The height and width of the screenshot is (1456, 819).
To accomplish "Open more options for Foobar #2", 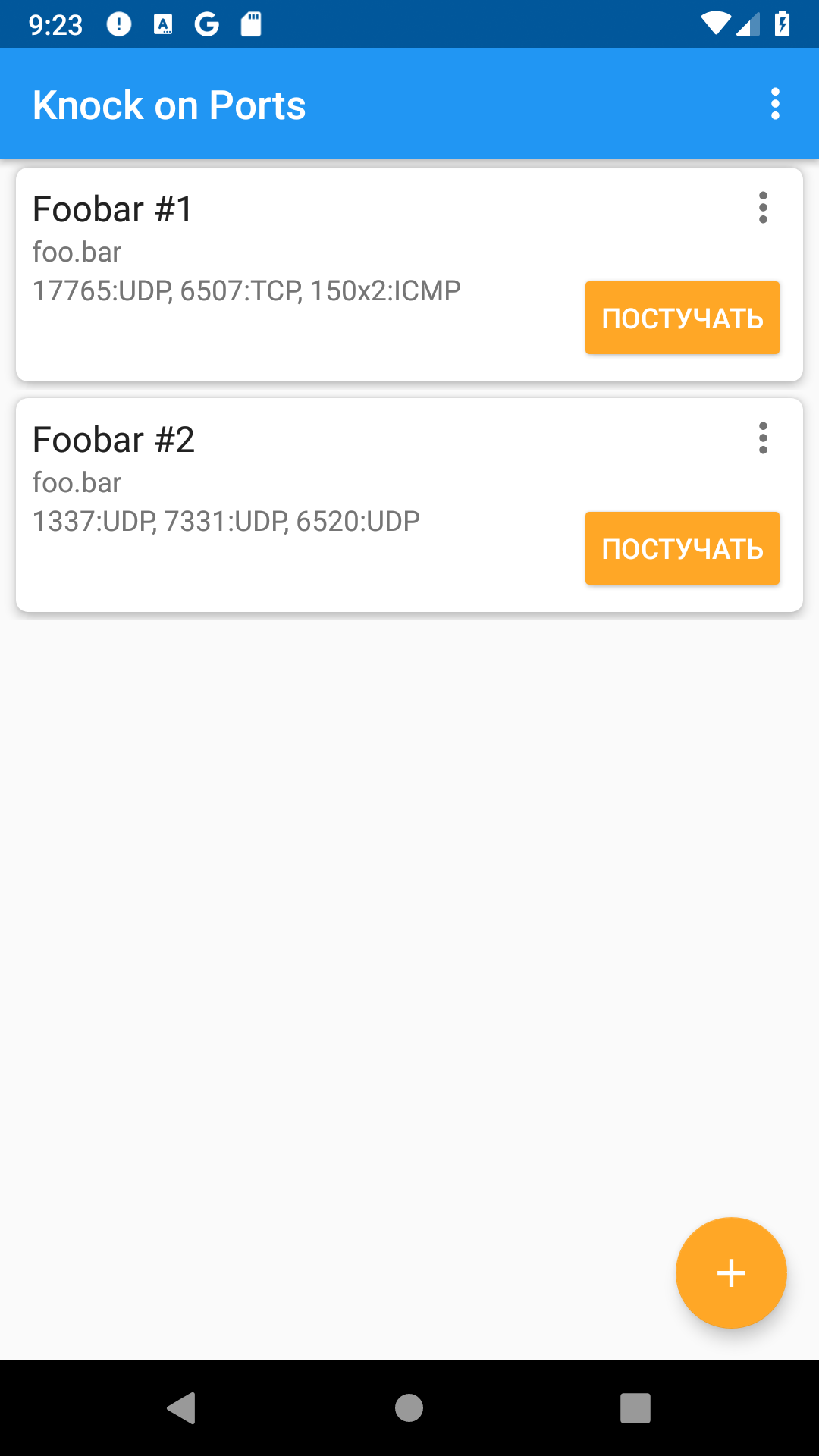I will pyautogui.click(x=763, y=438).
